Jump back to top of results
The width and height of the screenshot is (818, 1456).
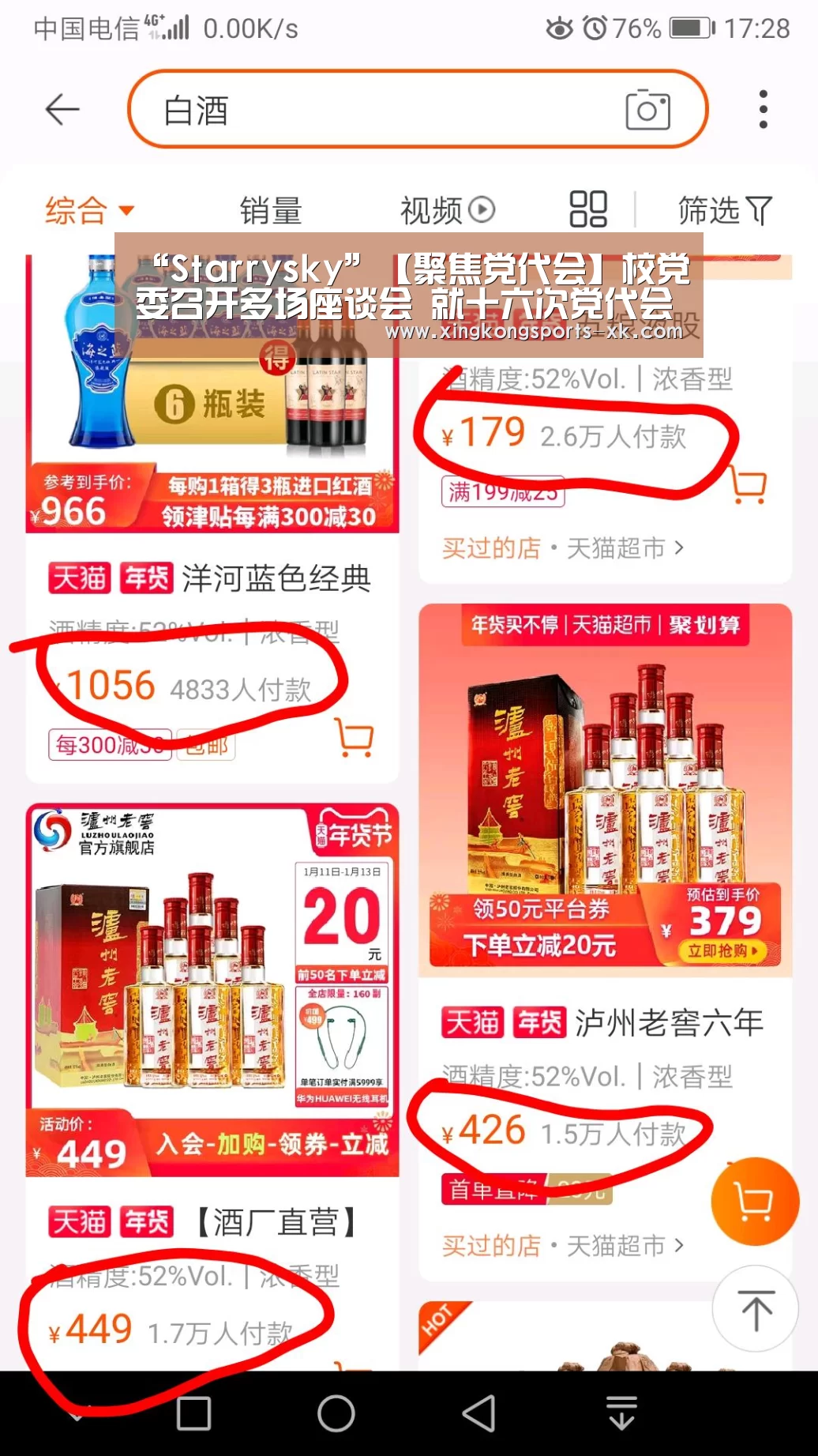coord(756,1309)
